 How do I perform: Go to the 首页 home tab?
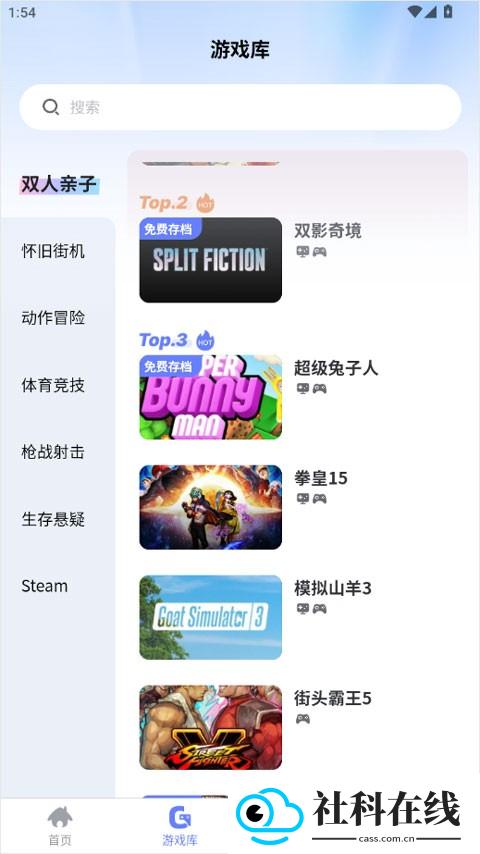(60, 826)
